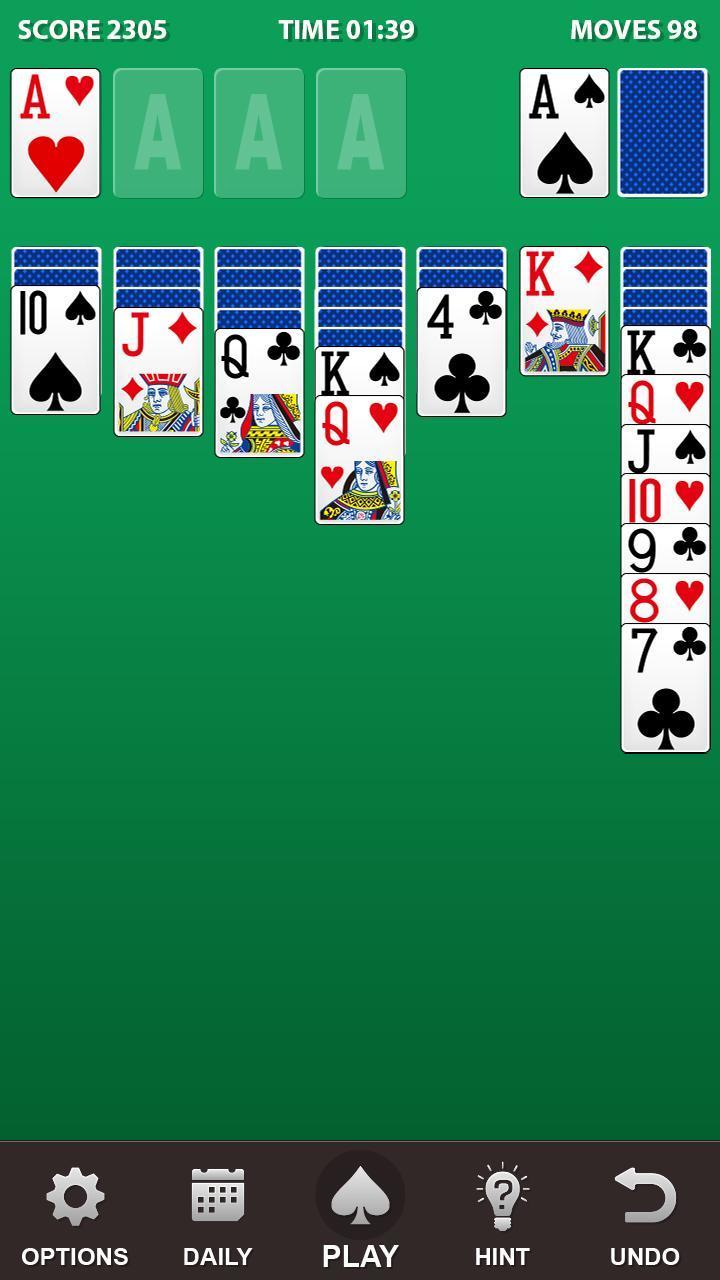Tap the face-down stock pile deck
Image resolution: width=720 pixels, height=1280 pixels.
coord(663,132)
